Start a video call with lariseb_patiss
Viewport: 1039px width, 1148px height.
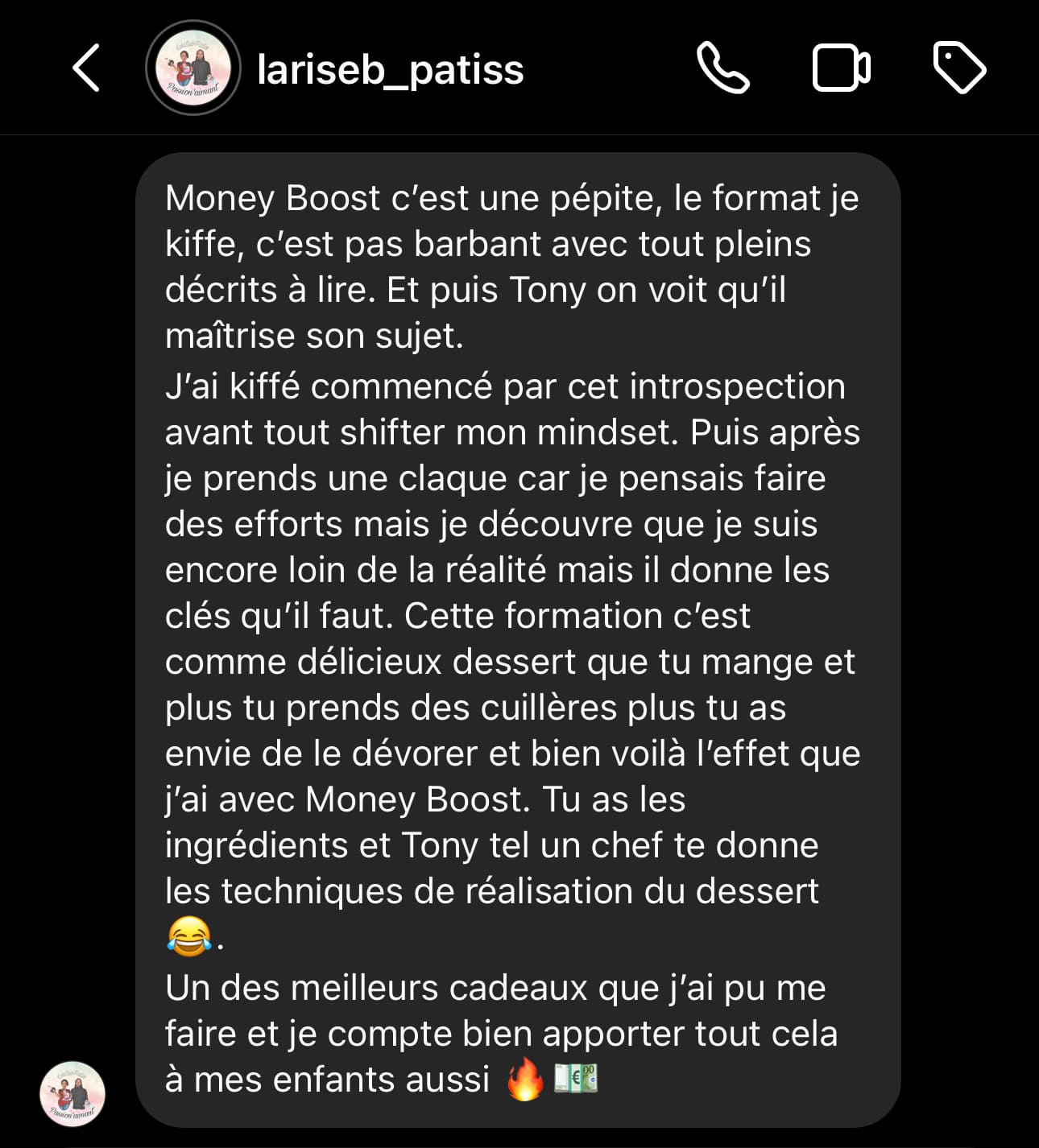[x=841, y=68]
